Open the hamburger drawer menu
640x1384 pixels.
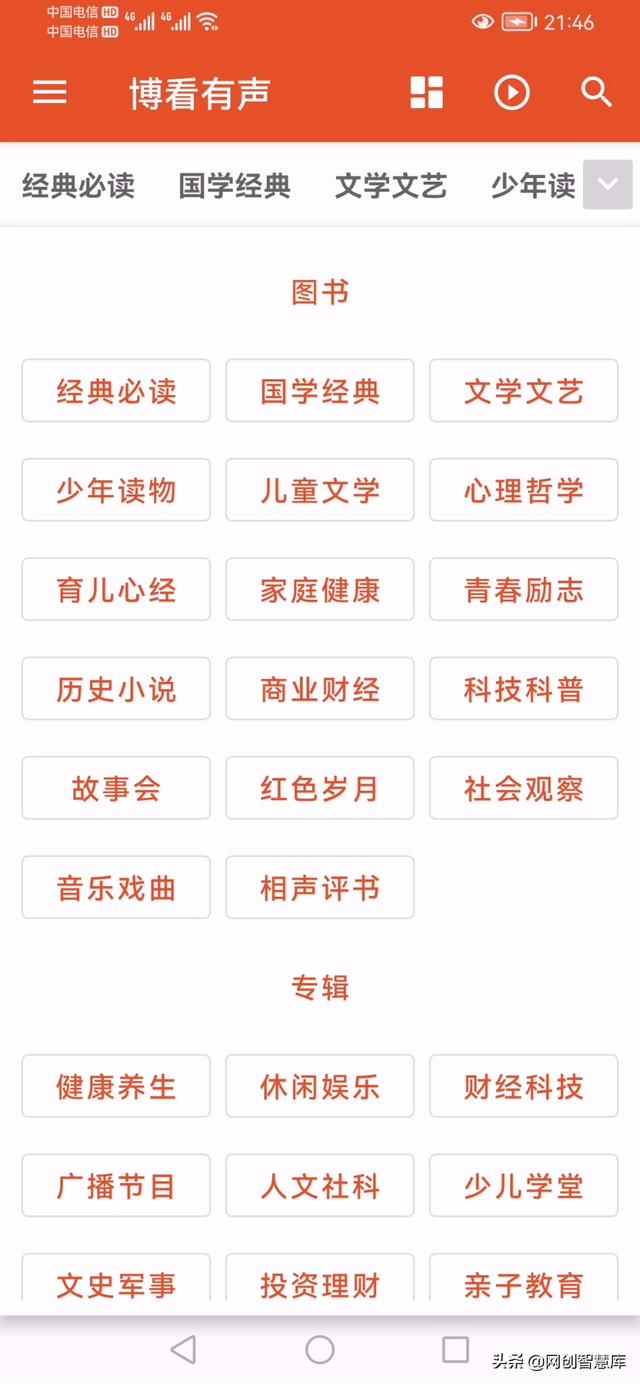coord(50,93)
